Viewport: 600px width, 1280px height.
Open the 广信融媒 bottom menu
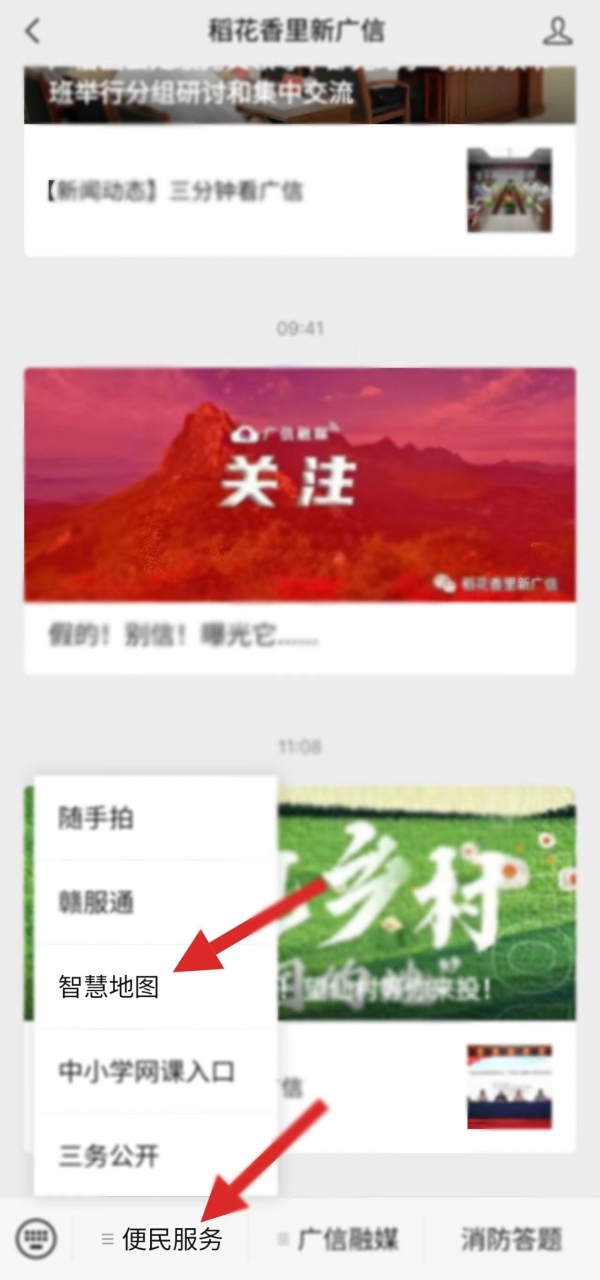click(x=338, y=1240)
